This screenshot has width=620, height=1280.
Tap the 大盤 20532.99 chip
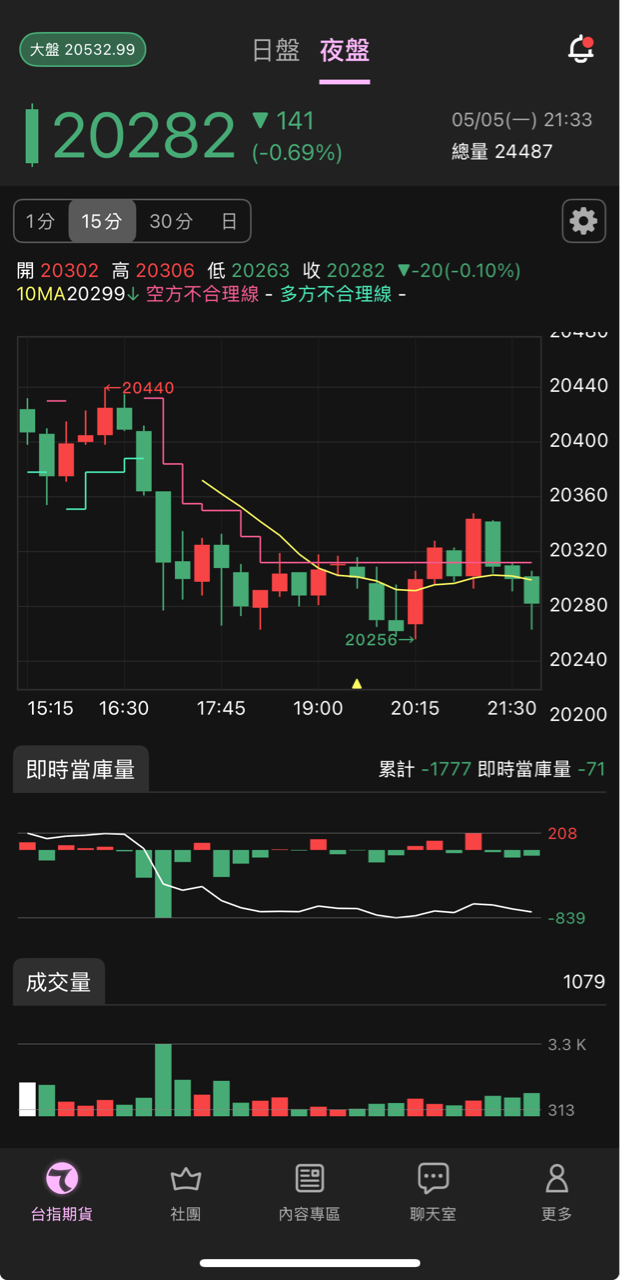[83, 49]
